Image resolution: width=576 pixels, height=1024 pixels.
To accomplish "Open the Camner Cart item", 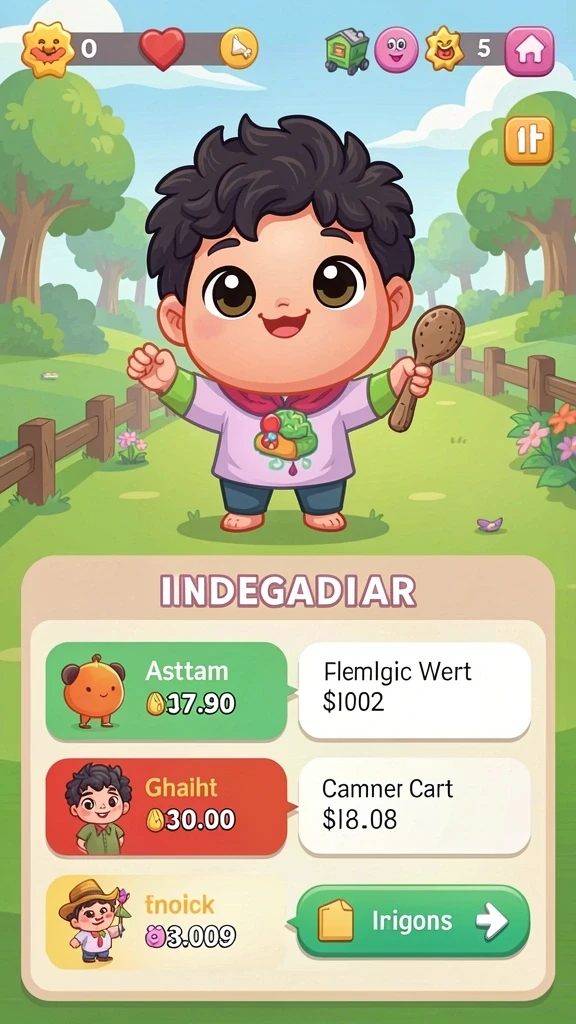I will 414,807.
